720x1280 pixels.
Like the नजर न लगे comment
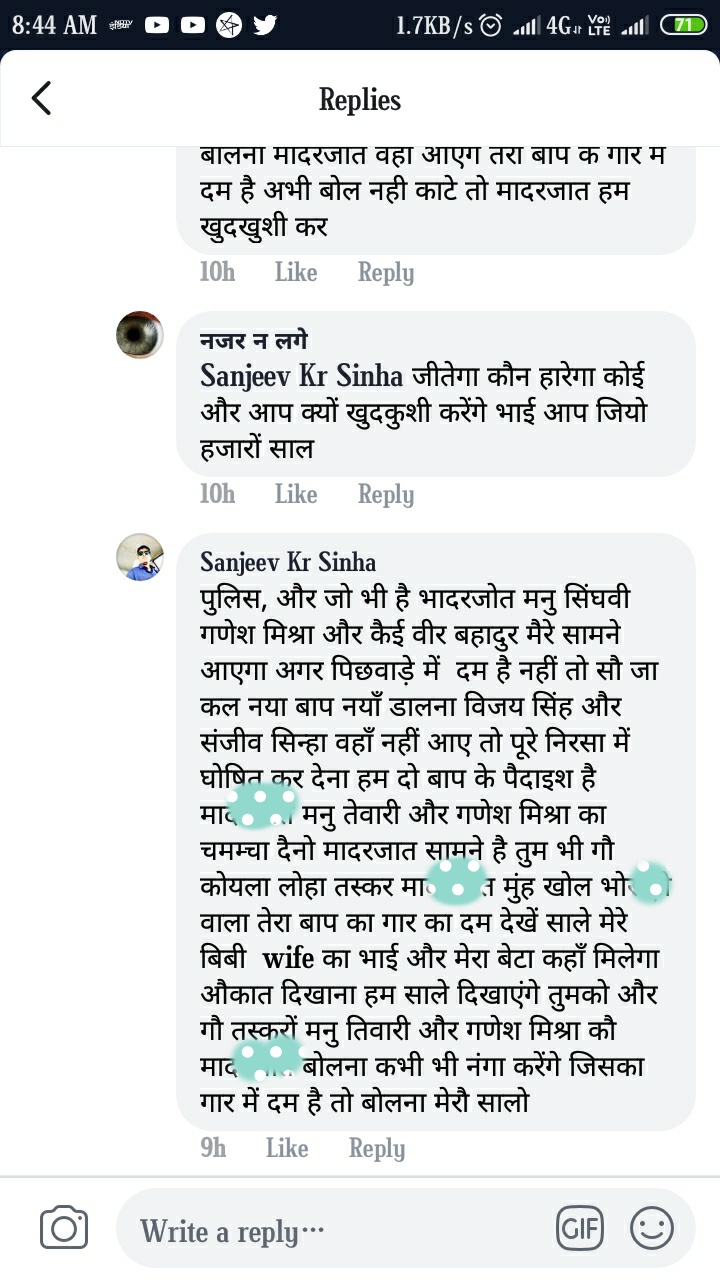point(296,494)
